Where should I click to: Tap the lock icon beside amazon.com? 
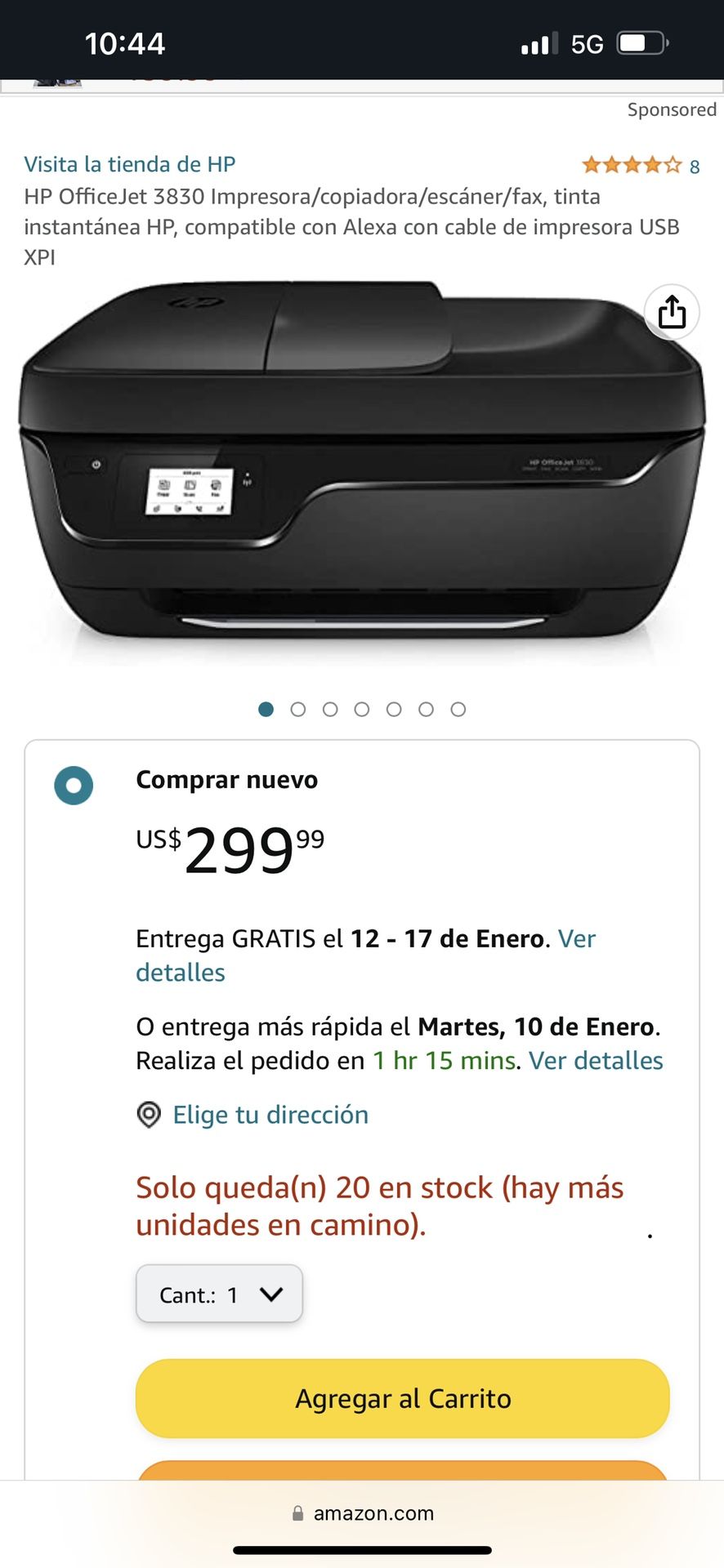[297, 1512]
